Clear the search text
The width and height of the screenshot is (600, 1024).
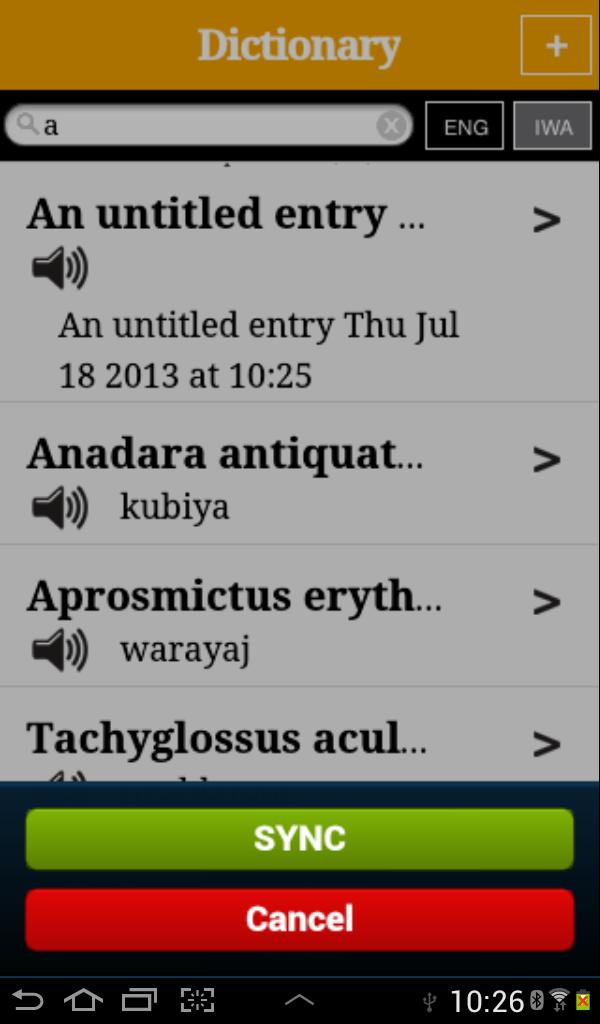[x=391, y=126]
